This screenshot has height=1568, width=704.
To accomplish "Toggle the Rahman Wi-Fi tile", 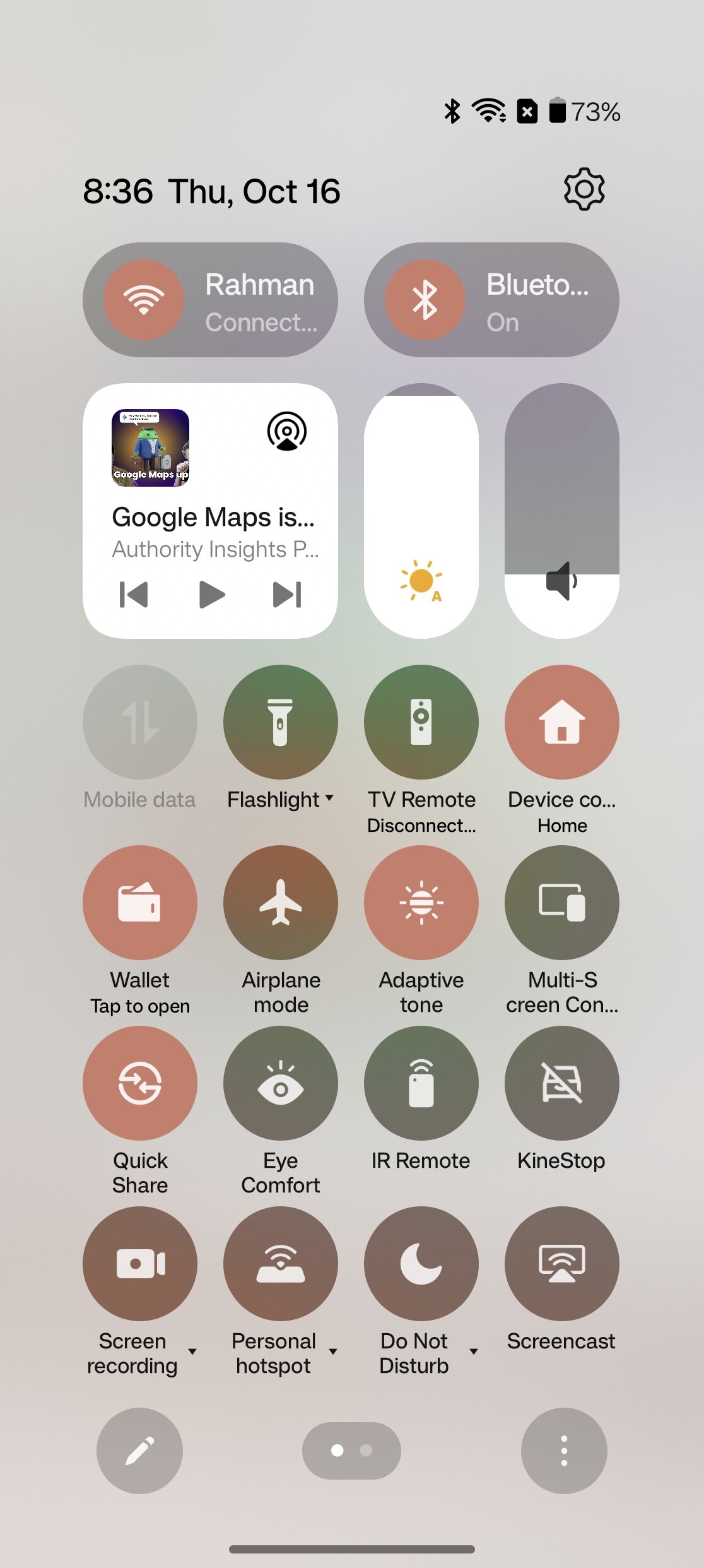I will (144, 300).
